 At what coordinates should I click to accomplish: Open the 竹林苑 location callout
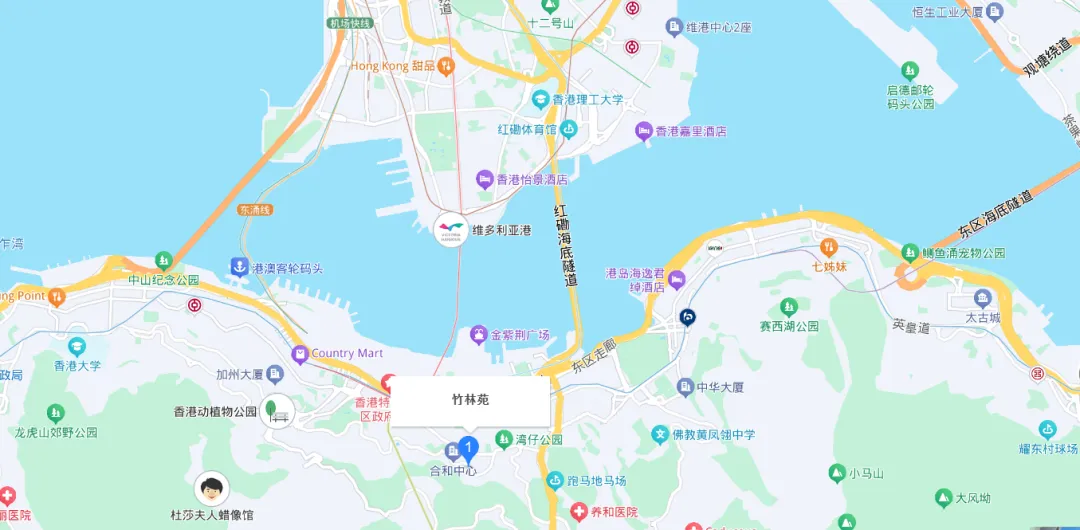pyautogui.click(x=470, y=400)
